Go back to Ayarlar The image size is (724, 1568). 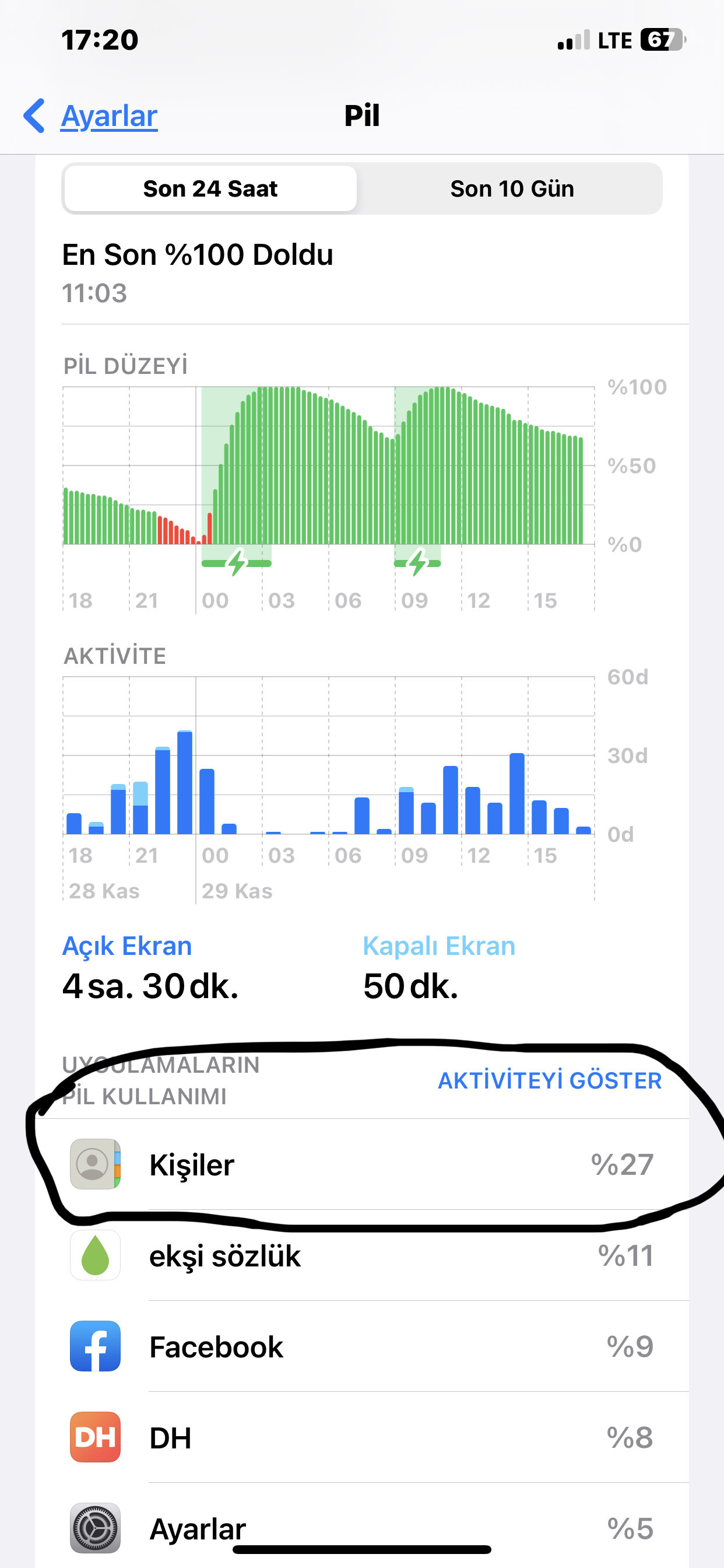coord(91,116)
